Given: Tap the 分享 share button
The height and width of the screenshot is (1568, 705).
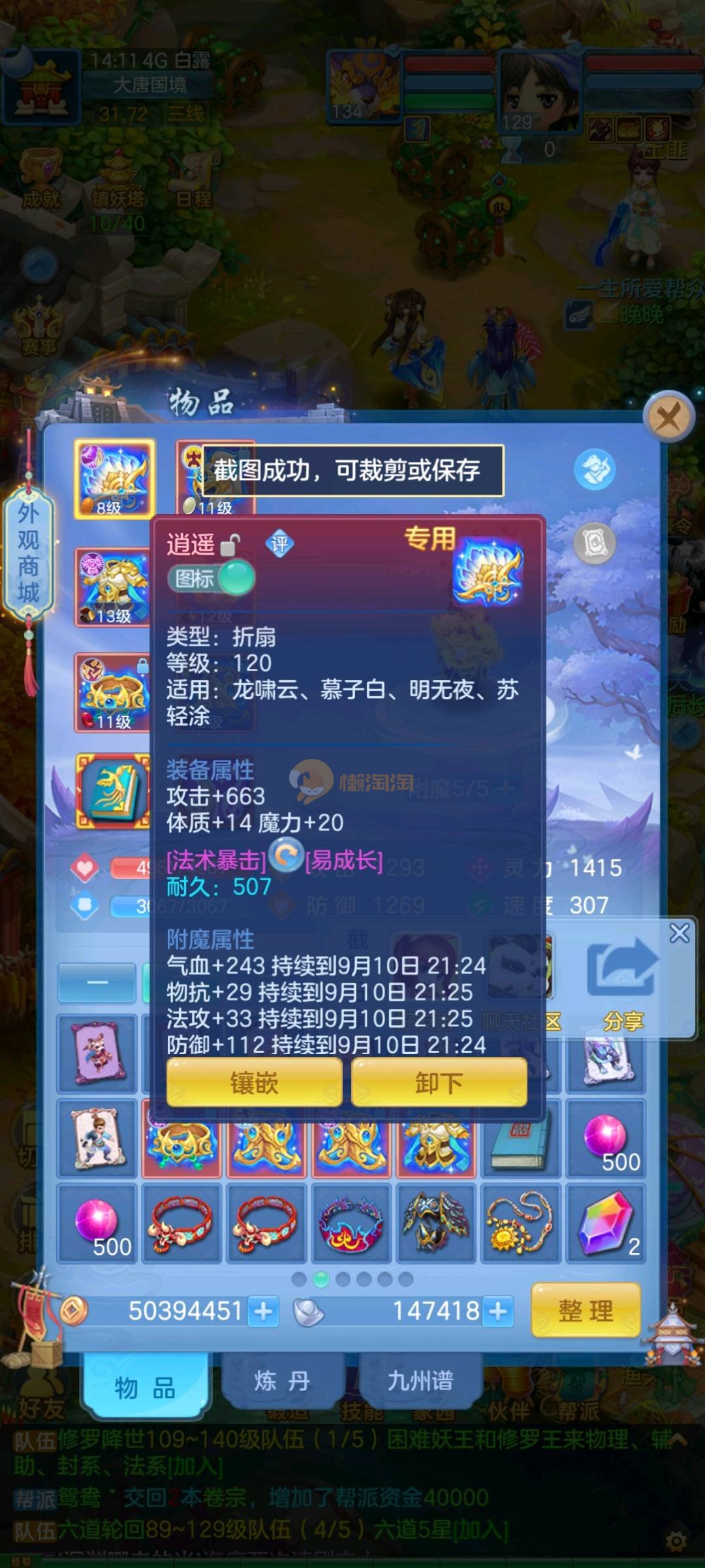Looking at the screenshot, I should point(623,982).
